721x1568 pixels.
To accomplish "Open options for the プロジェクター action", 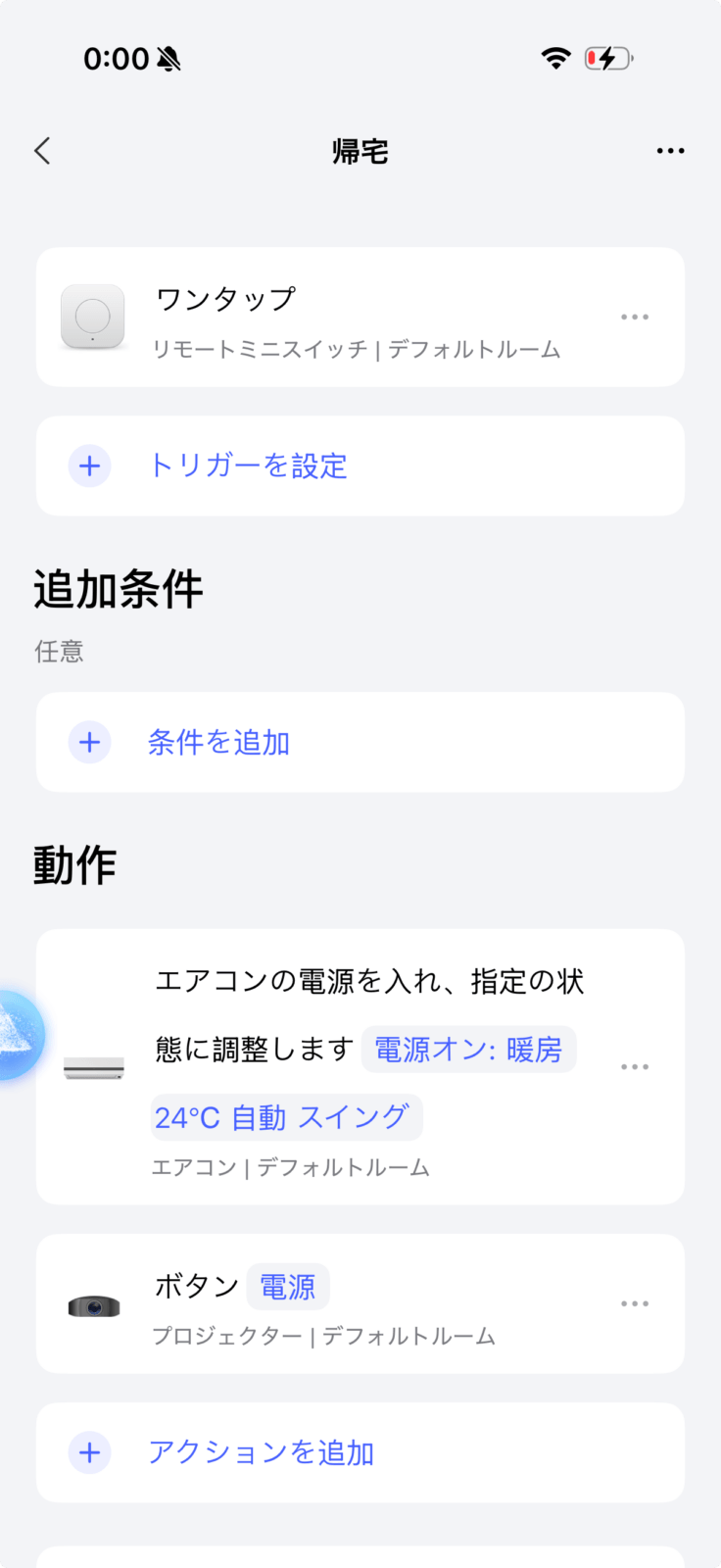I will pyautogui.click(x=635, y=1303).
